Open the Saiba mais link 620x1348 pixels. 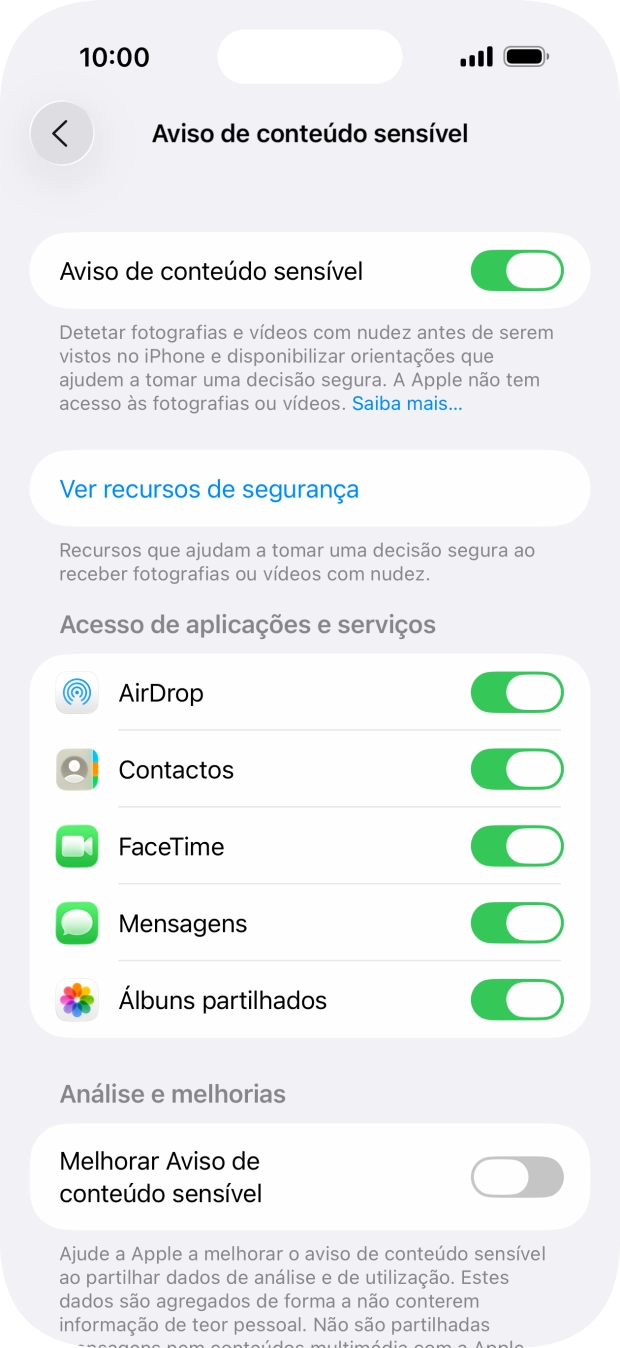407,404
